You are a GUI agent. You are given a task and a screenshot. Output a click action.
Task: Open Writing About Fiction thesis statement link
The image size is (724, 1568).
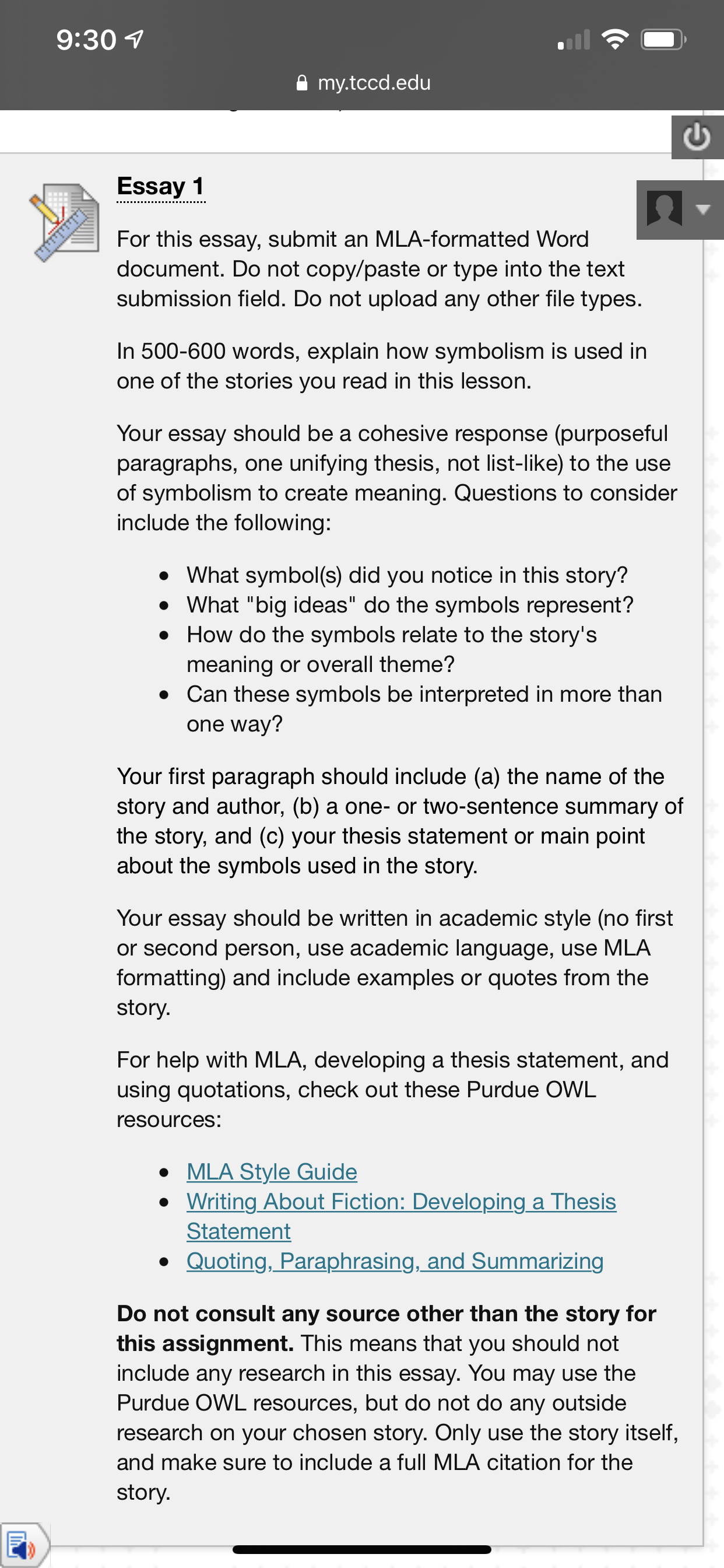[x=401, y=1201]
